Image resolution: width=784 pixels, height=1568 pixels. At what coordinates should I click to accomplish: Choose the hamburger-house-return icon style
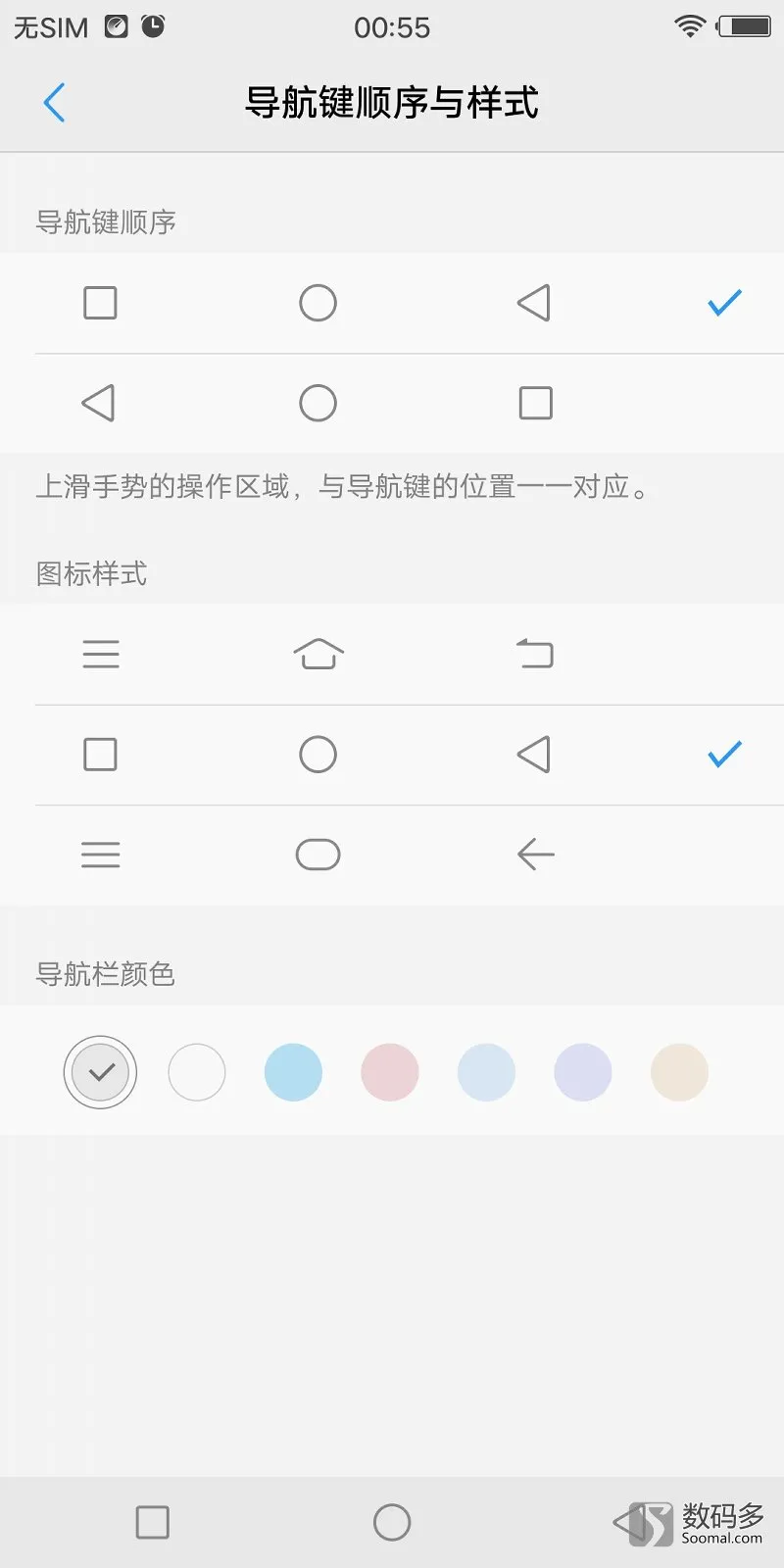click(x=392, y=654)
